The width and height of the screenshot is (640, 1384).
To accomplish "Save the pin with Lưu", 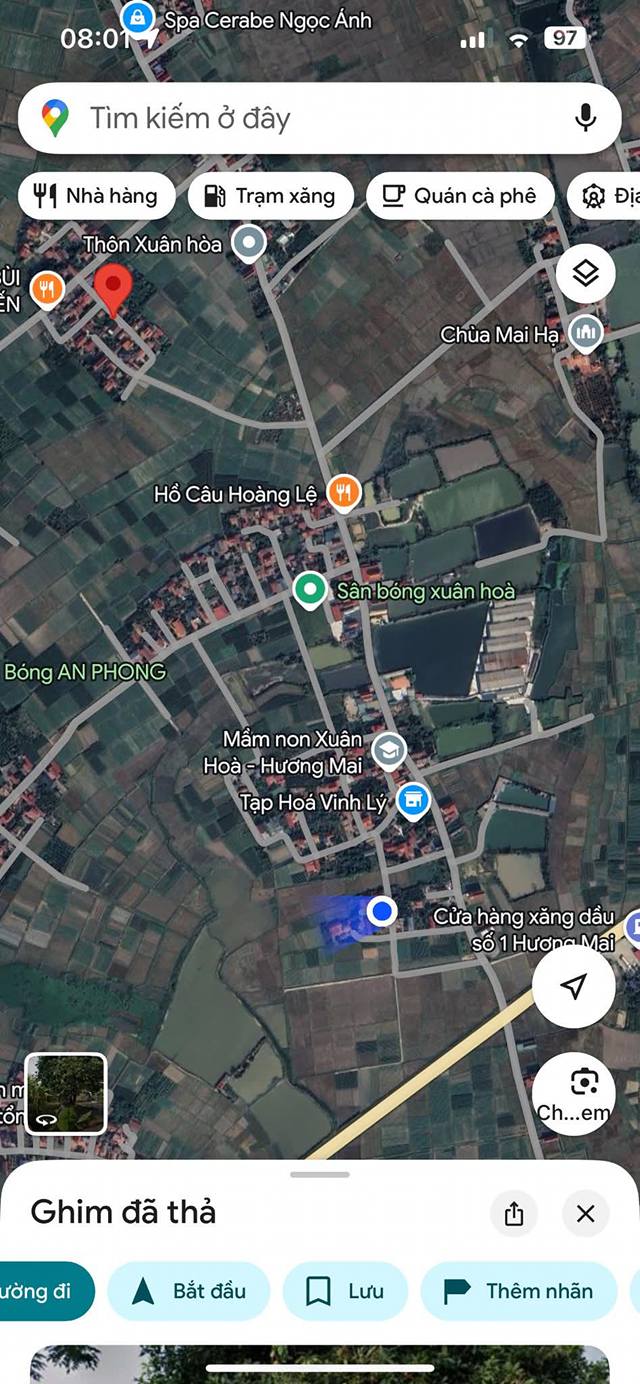I will (x=346, y=1291).
